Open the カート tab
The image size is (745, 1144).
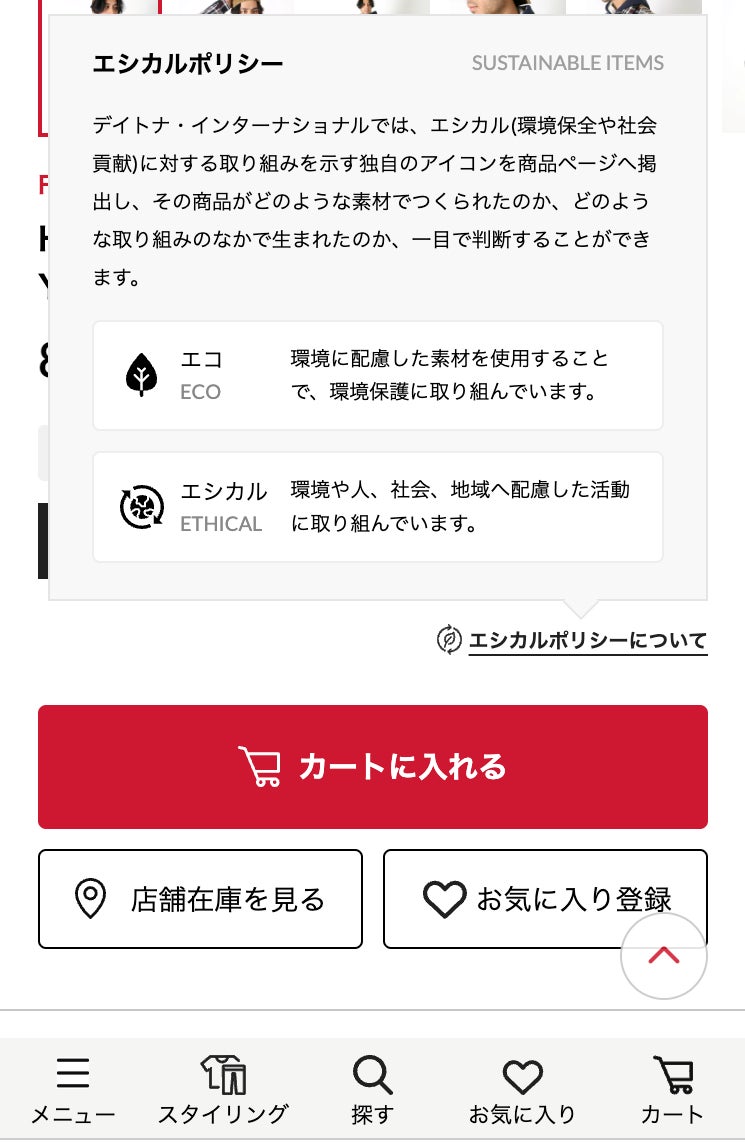pyautogui.click(x=672, y=1090)
